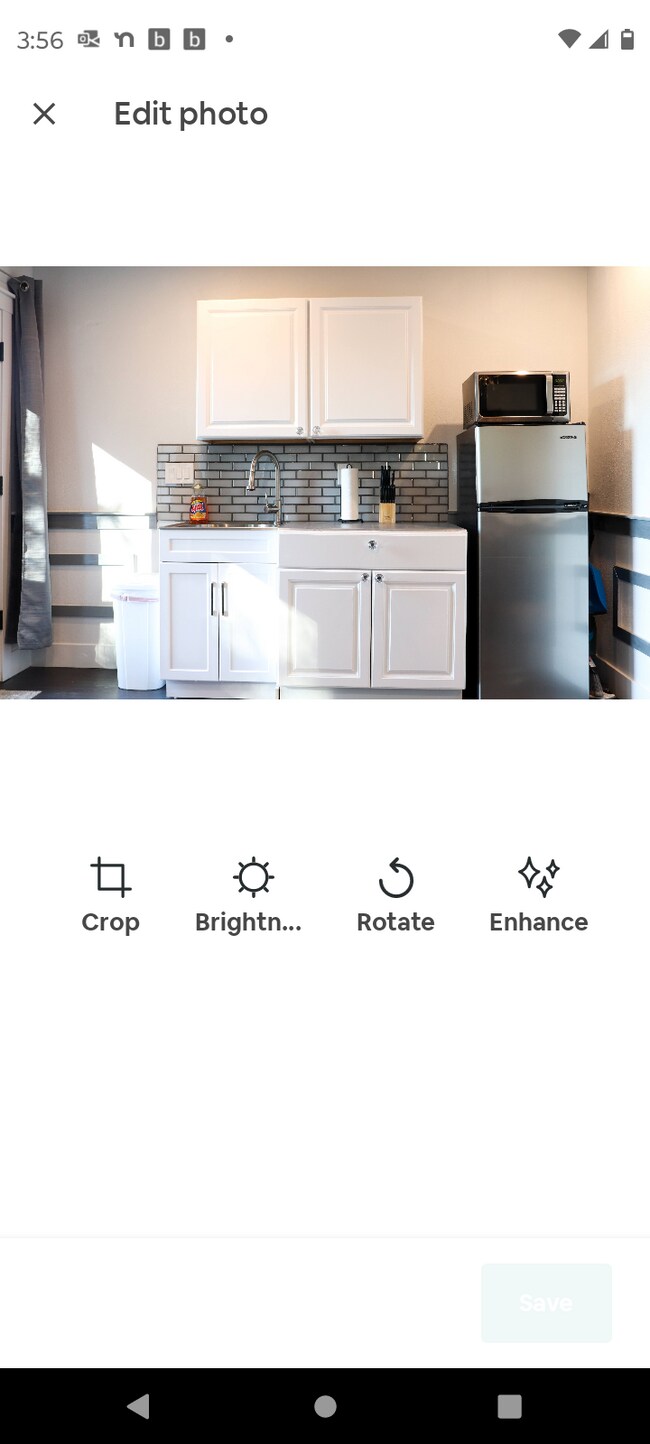Open recent apps from navigation bar

click(x=510, y=1406)
